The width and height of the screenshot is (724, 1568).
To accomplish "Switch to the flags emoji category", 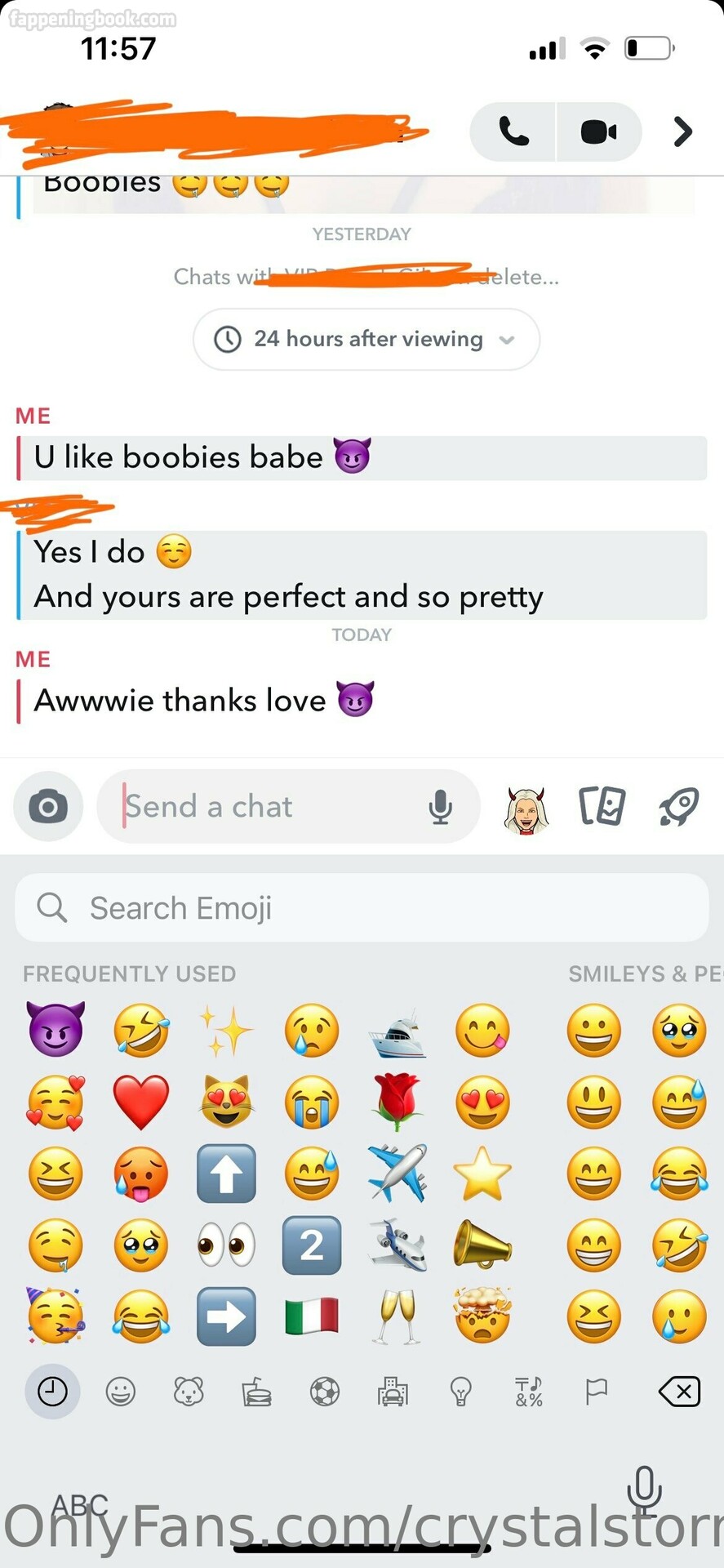I will [597, 1392].
